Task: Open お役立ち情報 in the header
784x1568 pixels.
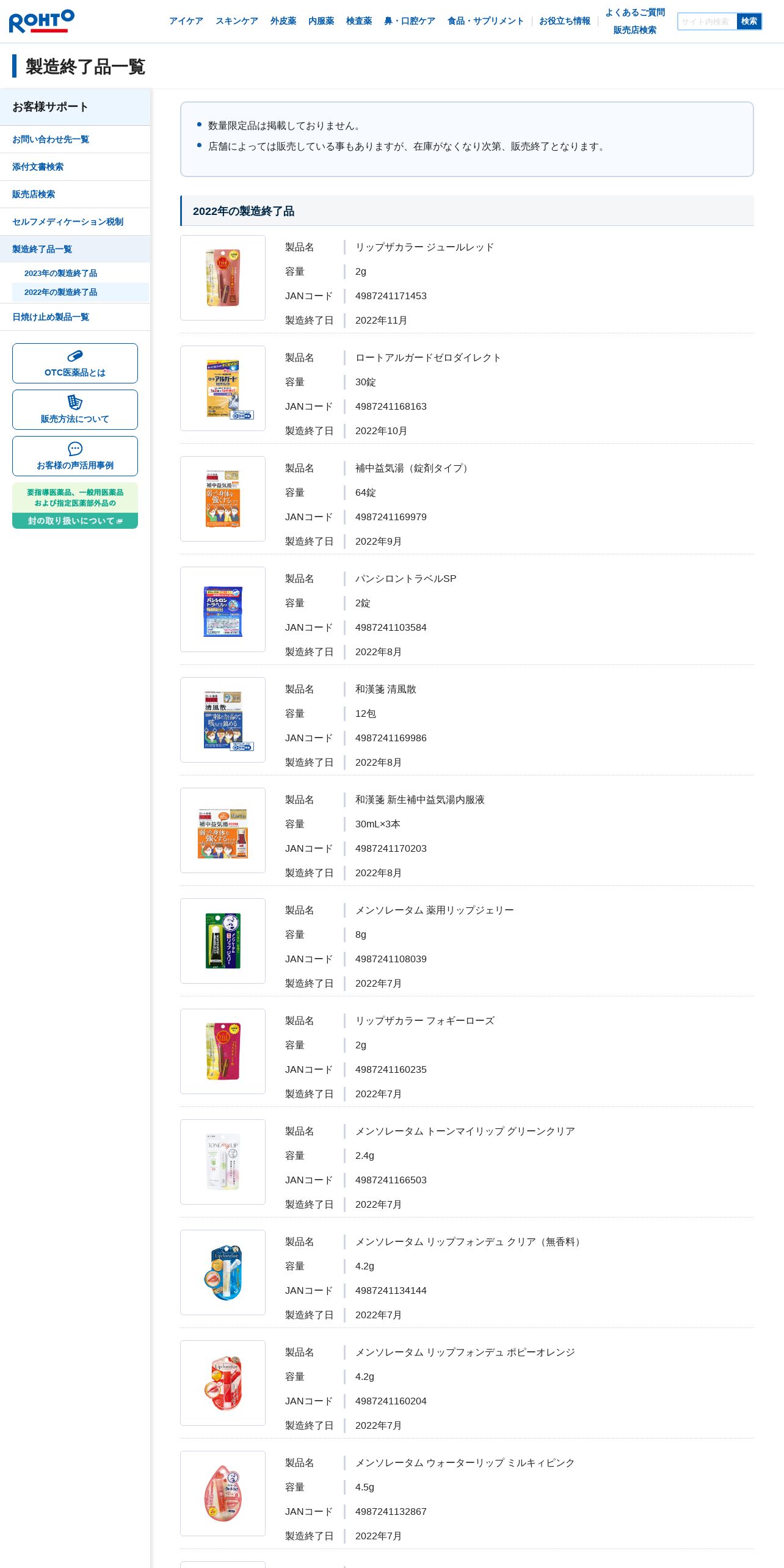Action: [565, 21]
